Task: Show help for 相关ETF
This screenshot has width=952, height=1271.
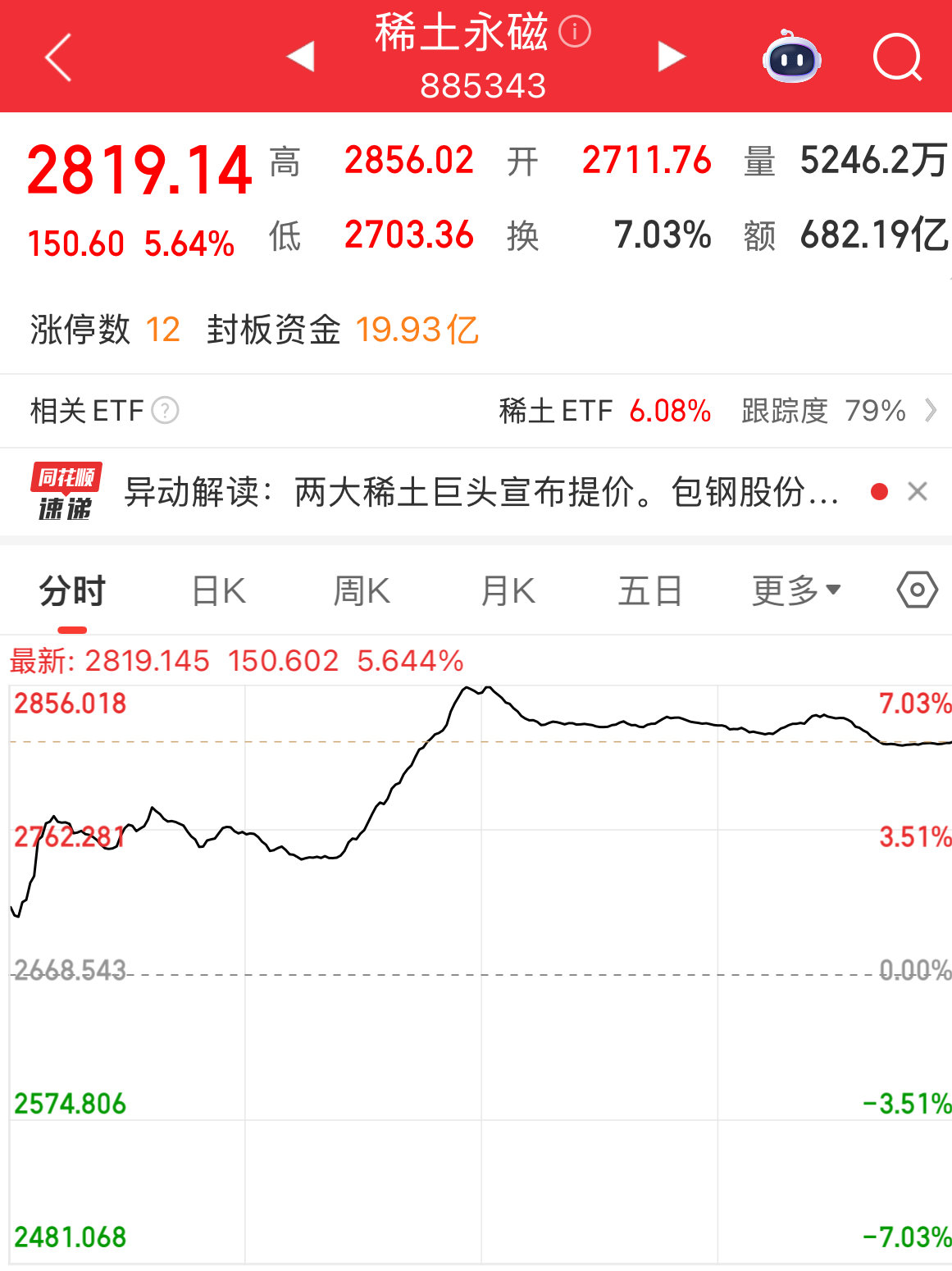Action: [x=166, y=410]
